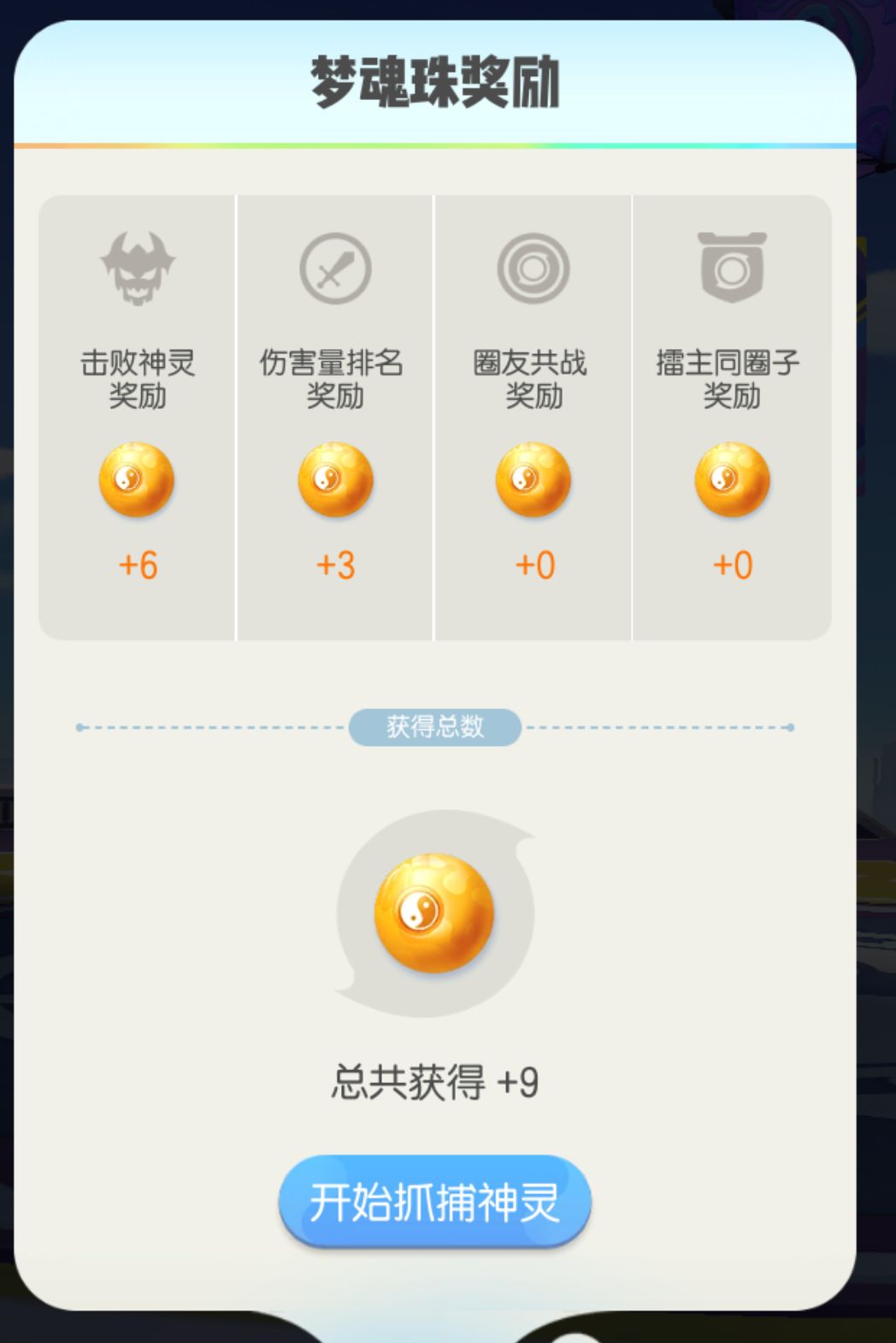Select the 伤害量排名奖励 sword icon
The width and height of the screenshot is (896, 1343).
333,268
